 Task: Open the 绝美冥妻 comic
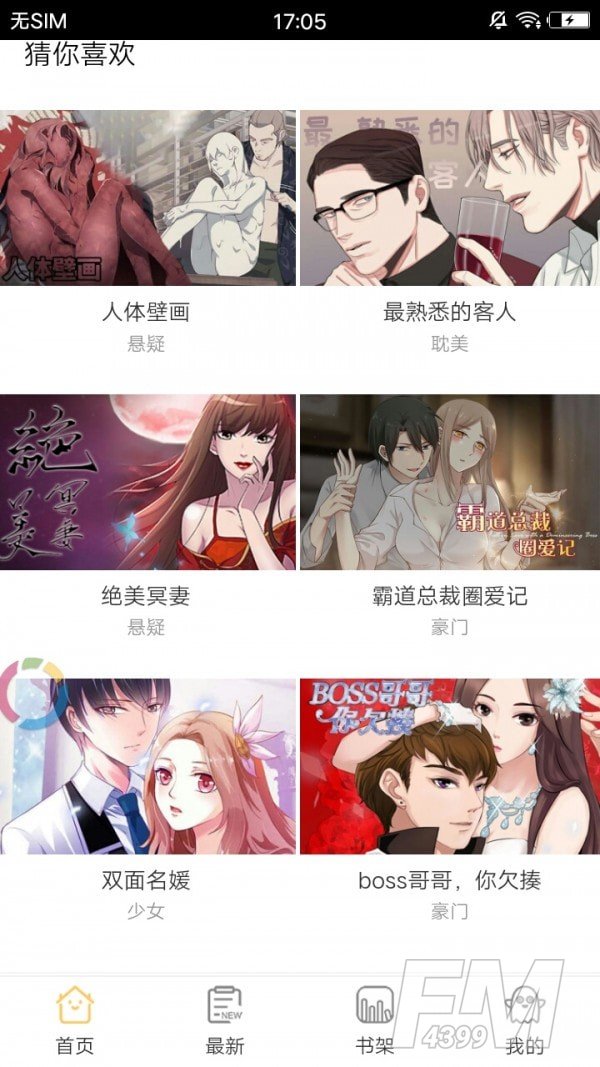(x=147, y=482)
